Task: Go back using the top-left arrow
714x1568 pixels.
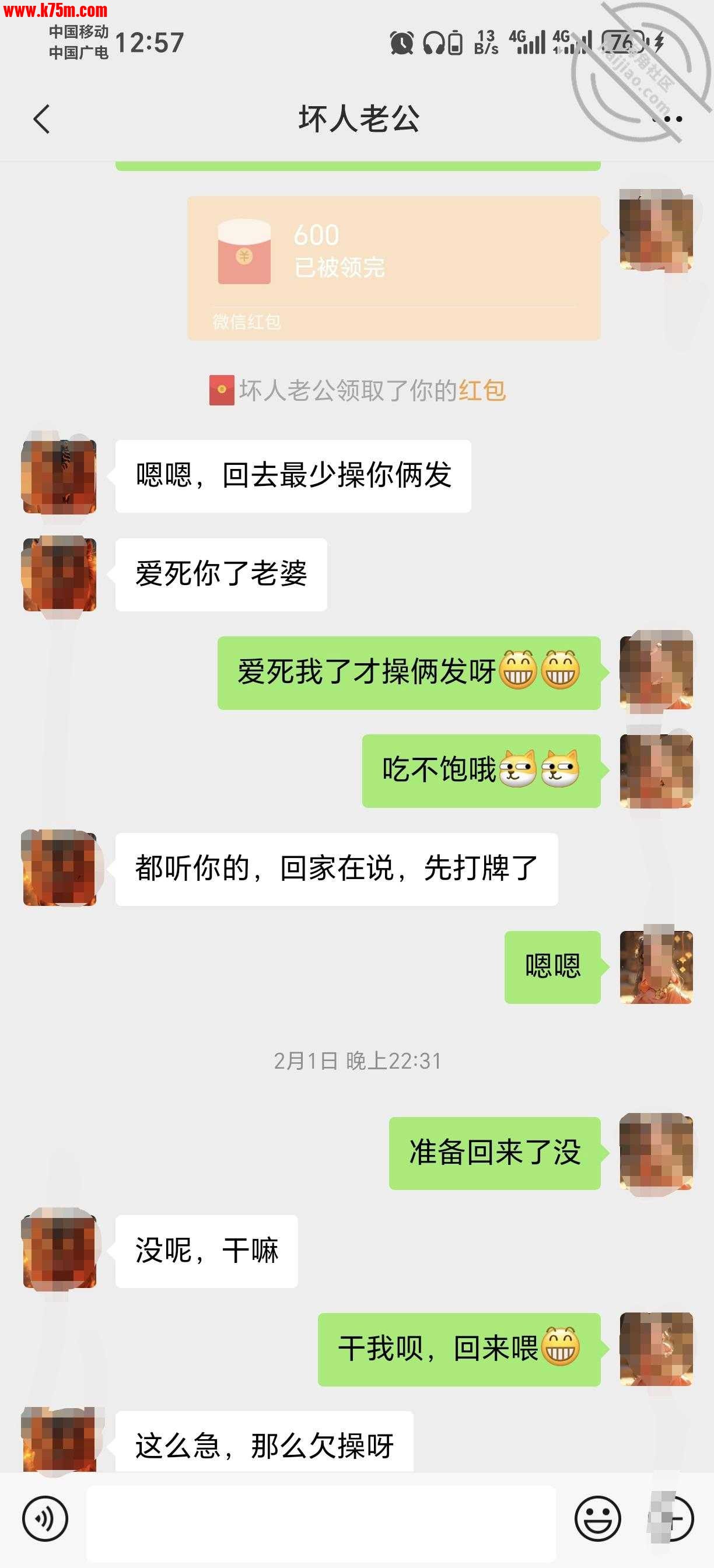Action: click(x=41, y=118)
